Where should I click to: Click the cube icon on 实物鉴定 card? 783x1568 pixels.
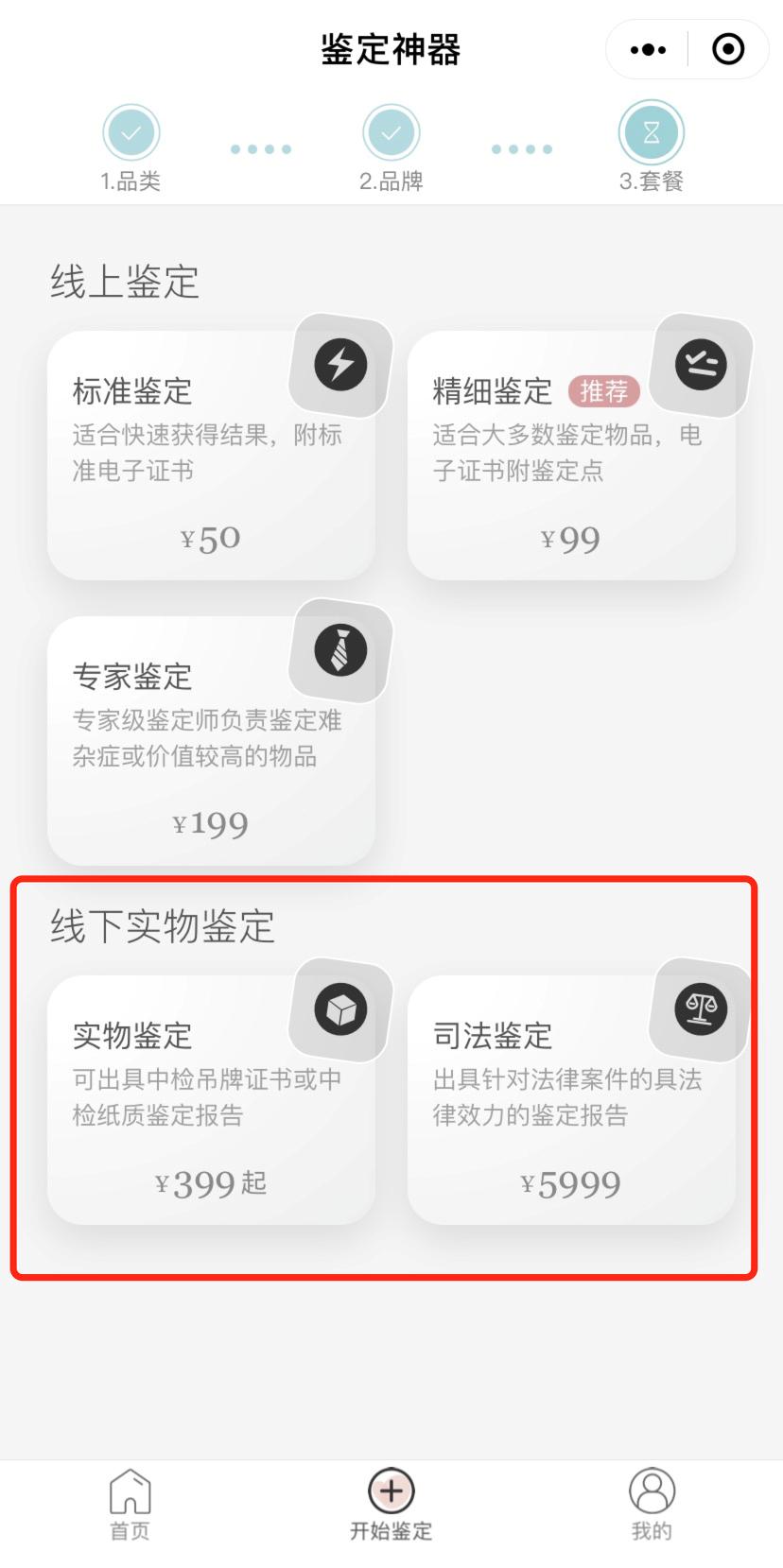(340, 1009)
